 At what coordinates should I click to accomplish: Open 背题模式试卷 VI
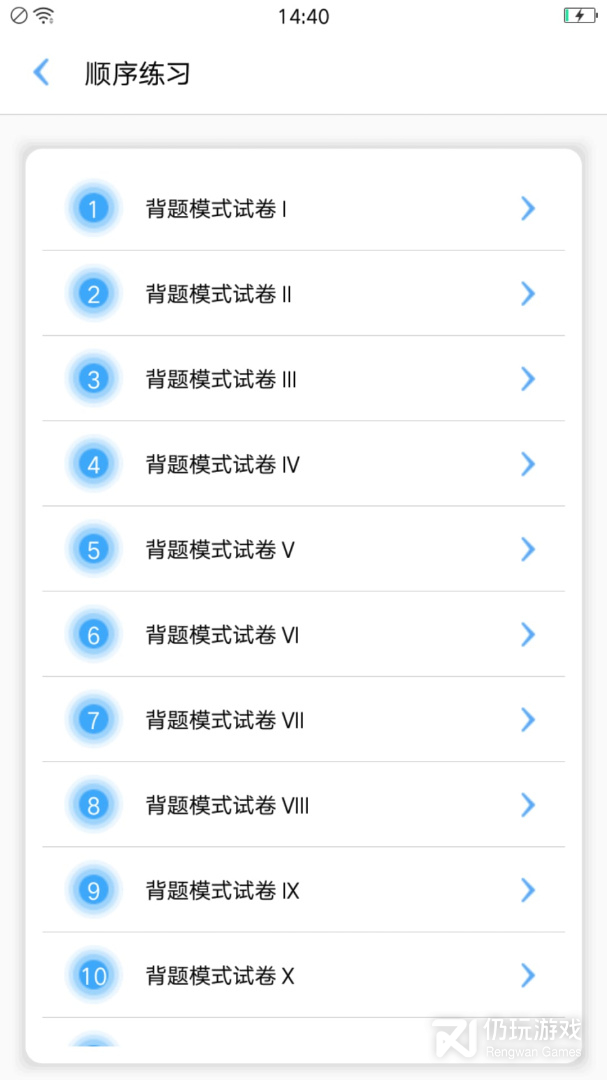(x=303, y=634)
